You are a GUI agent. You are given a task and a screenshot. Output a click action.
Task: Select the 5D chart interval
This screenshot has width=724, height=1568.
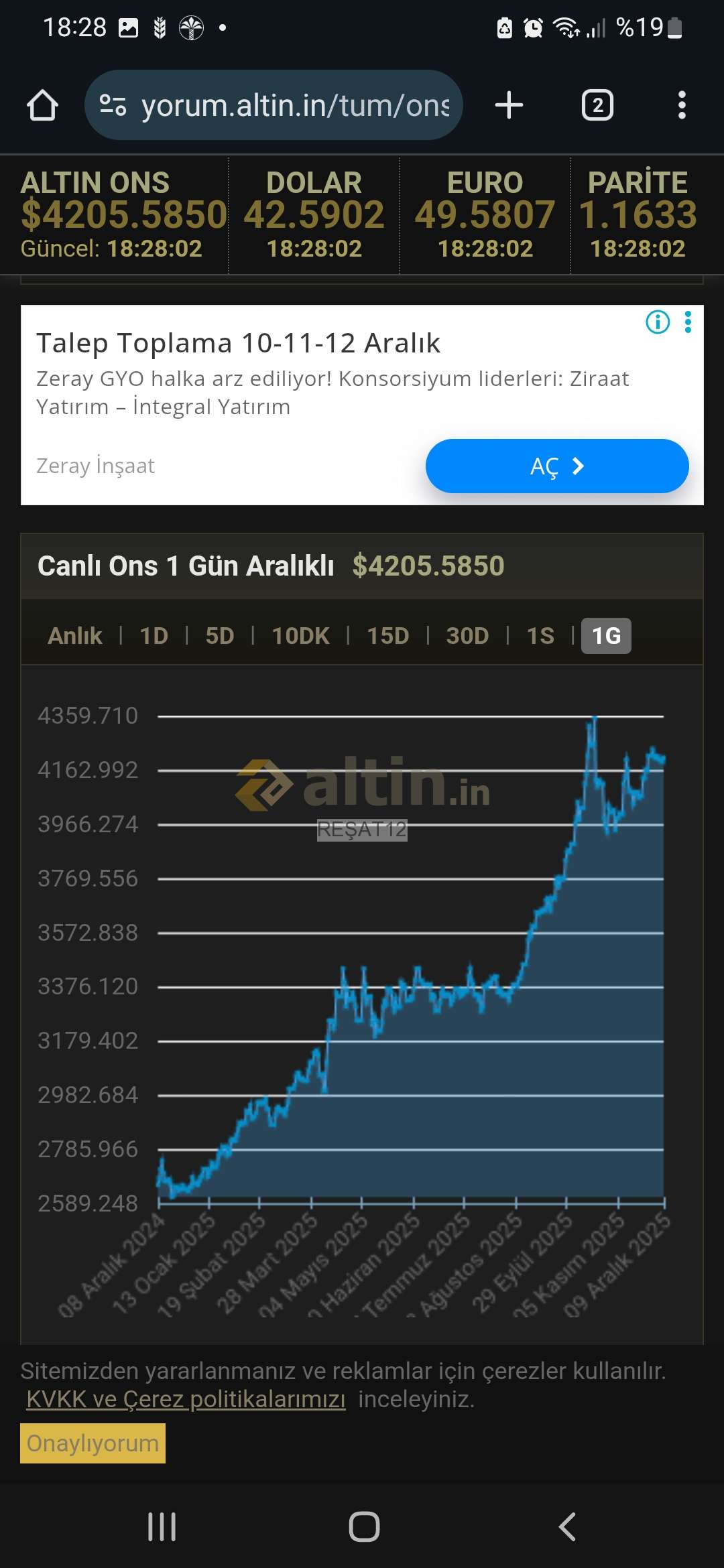point(219,635)
